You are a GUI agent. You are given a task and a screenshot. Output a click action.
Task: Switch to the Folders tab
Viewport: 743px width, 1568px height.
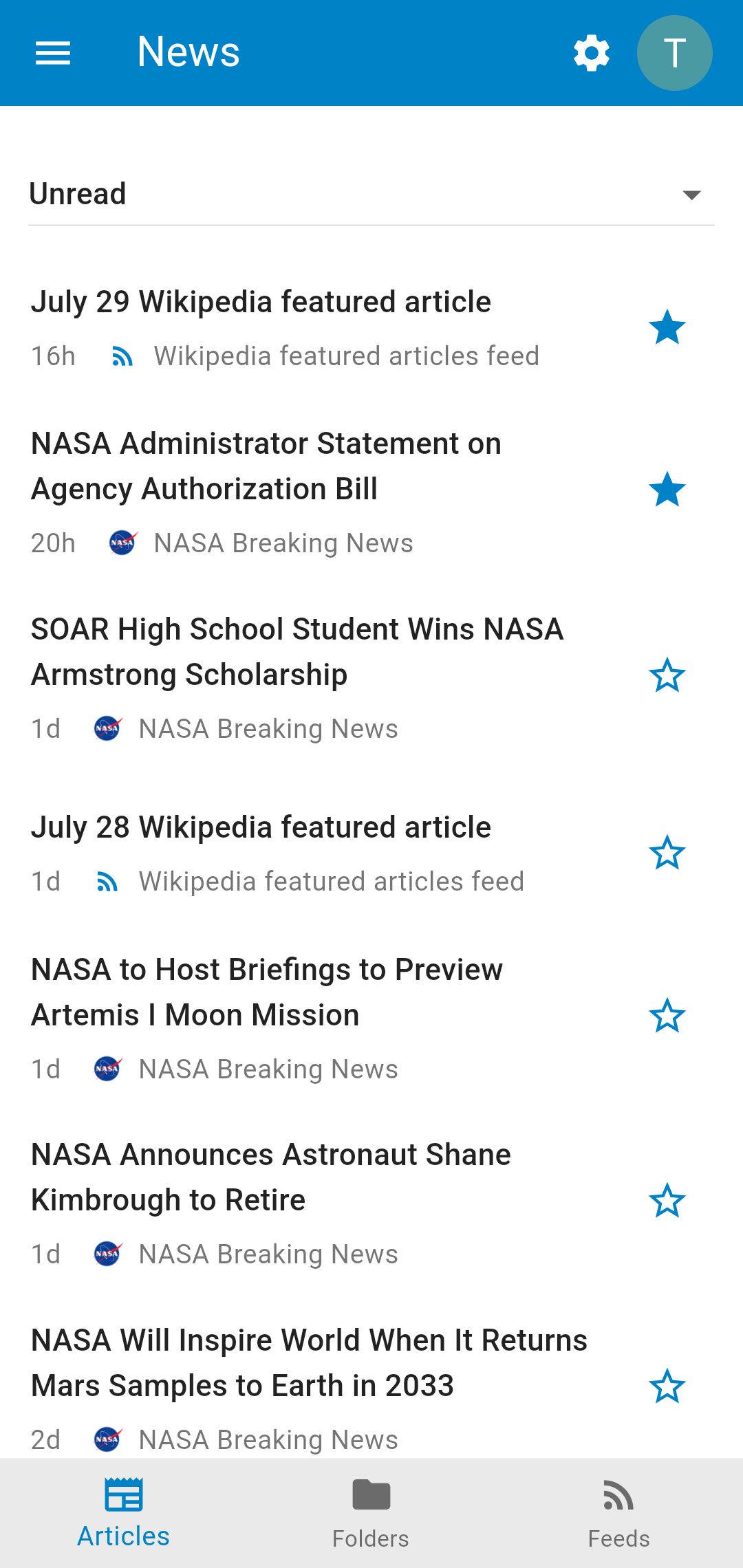[371, 1513]
